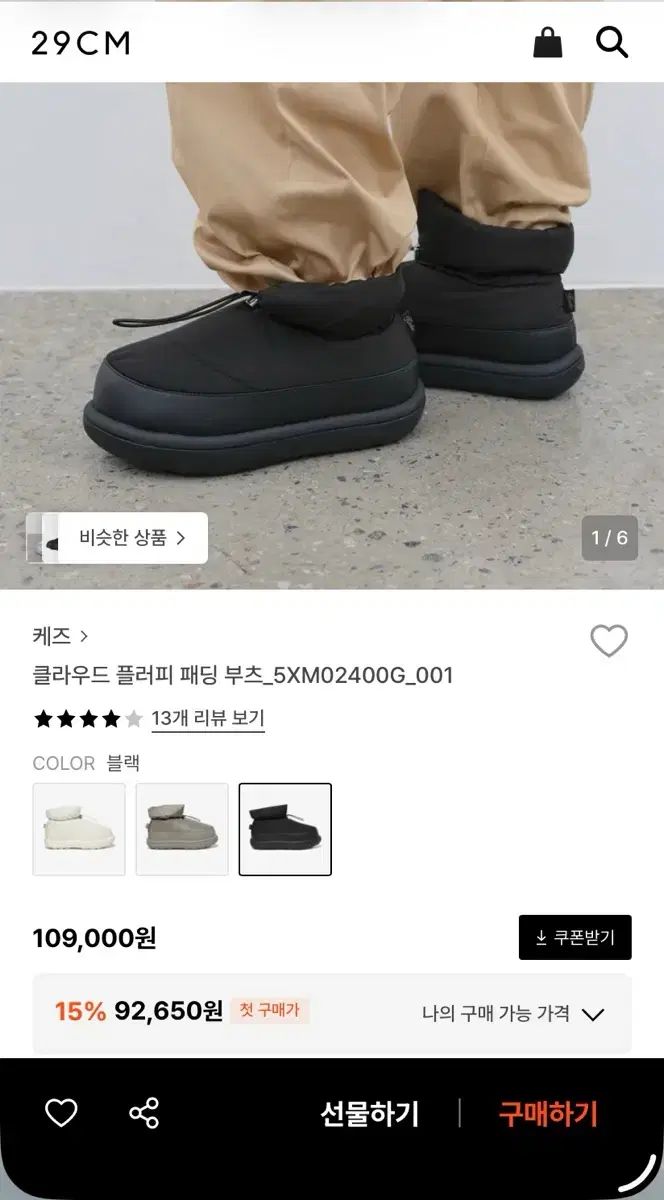Like the product from the bottom bar
The height and width of the screenshot is (1200, 664).
61,1113
